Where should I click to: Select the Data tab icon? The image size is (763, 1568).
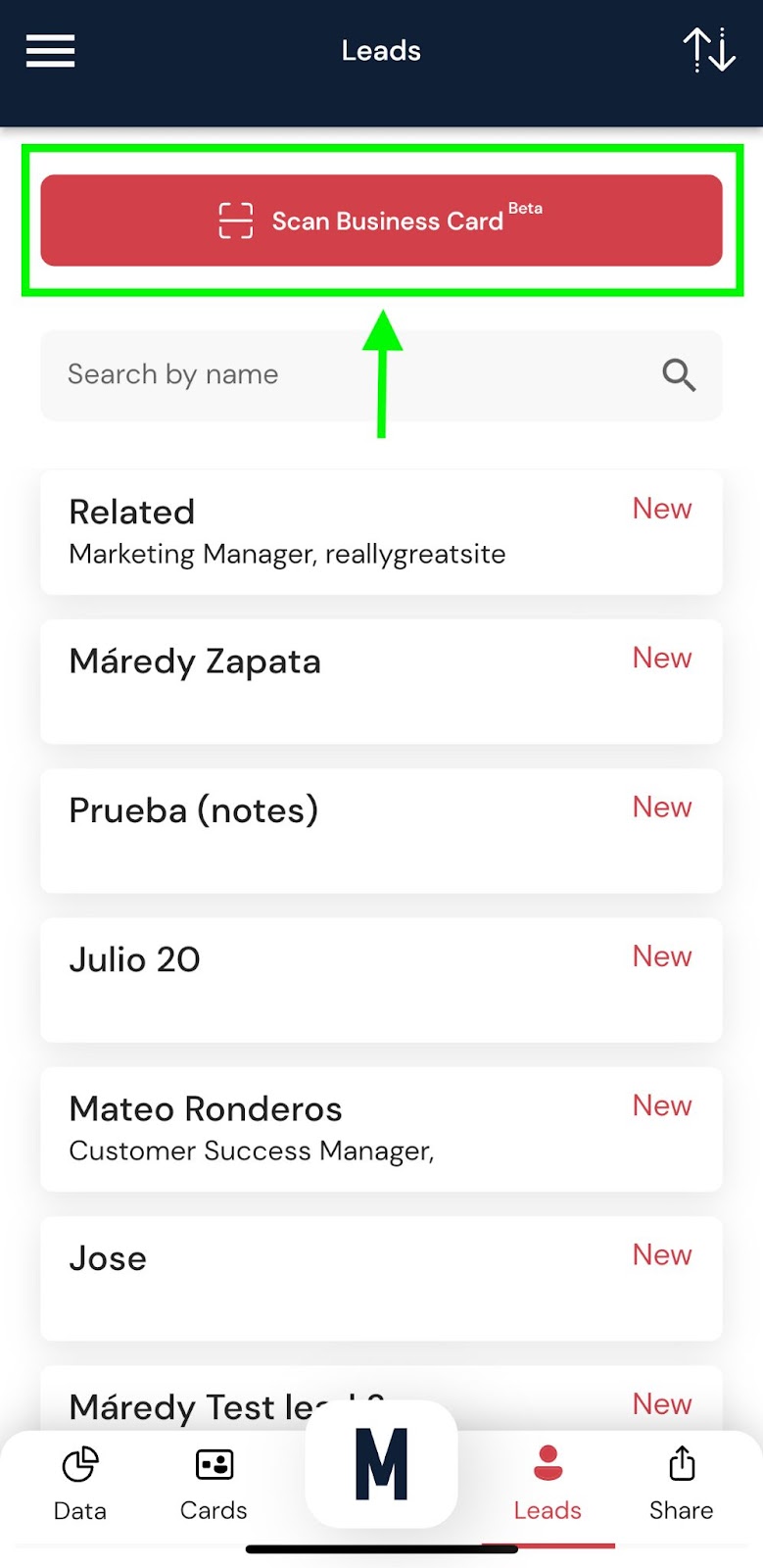79,1466
